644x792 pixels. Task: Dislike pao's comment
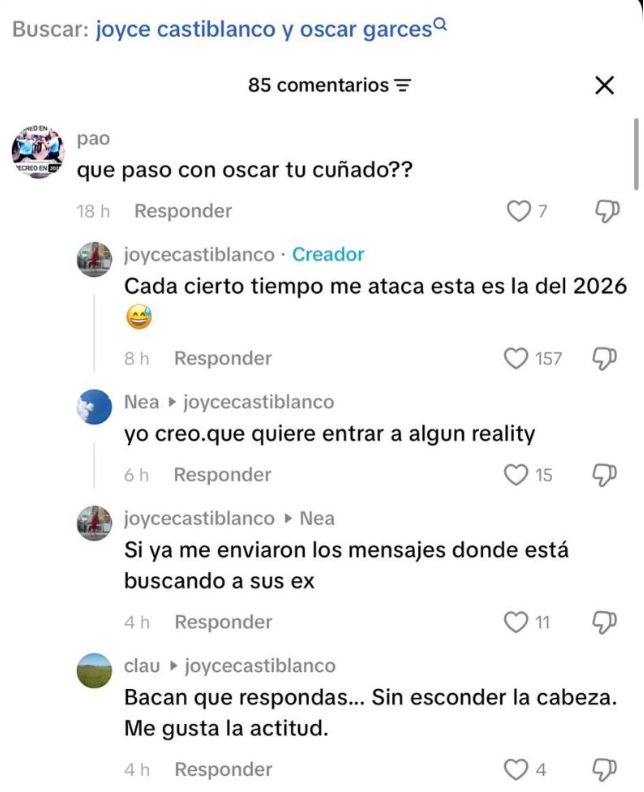tap(606, 211)
